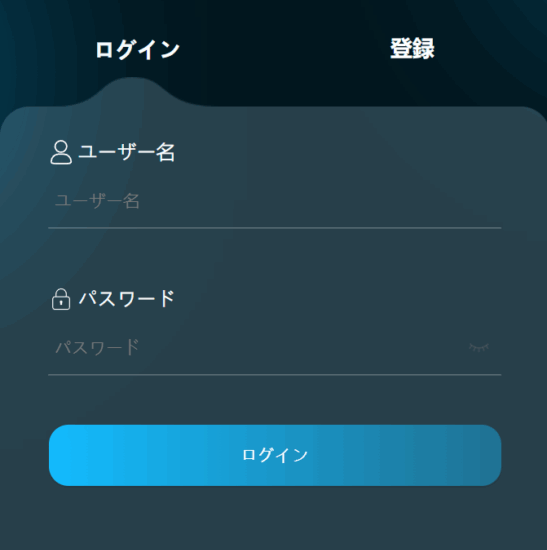Focus the パスワード input field

(x=256, y=347)
